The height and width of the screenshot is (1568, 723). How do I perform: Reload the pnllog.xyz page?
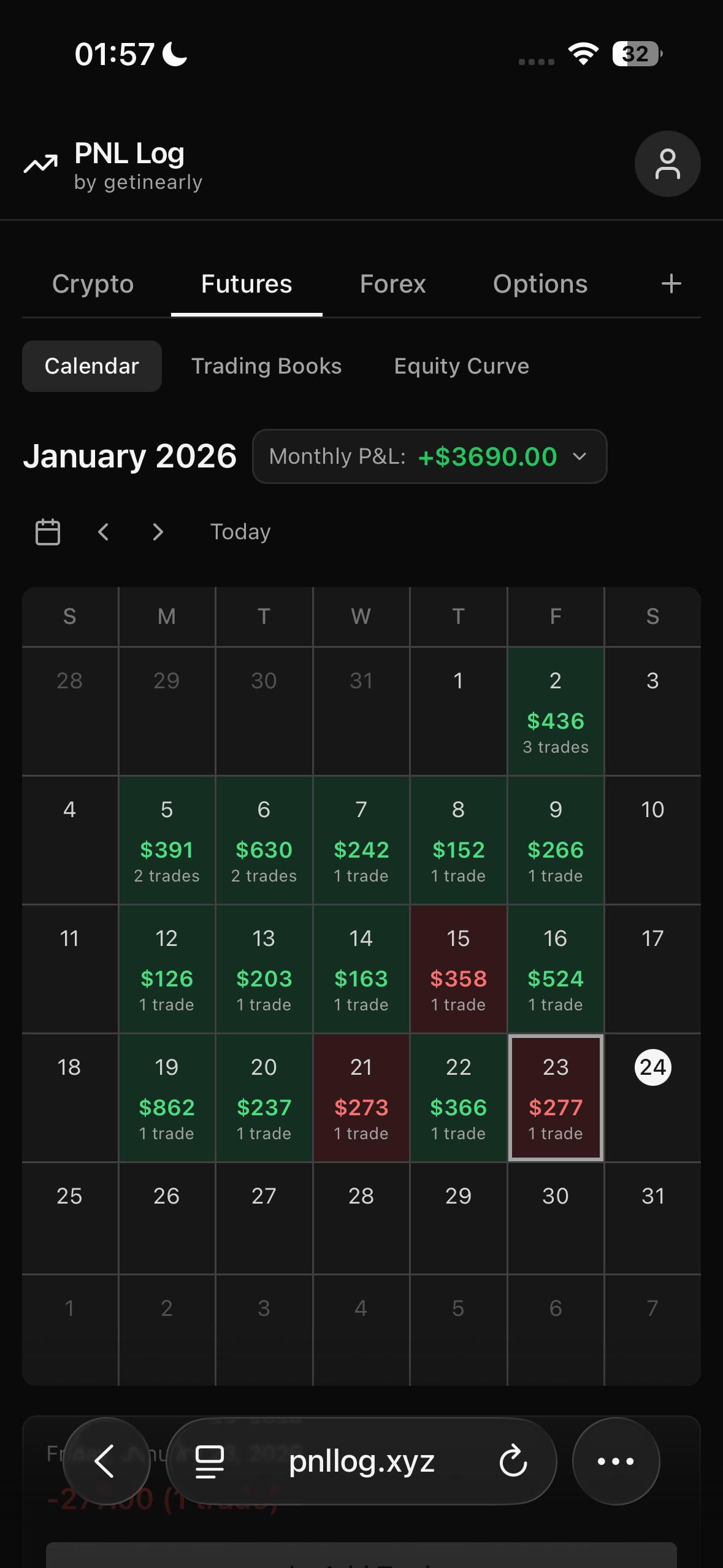[513, 1461]
